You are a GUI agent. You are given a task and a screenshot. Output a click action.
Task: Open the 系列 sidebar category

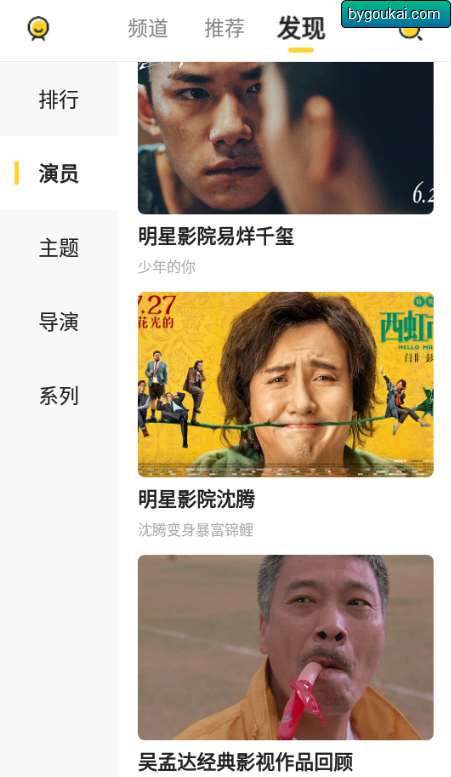point(58,396)
